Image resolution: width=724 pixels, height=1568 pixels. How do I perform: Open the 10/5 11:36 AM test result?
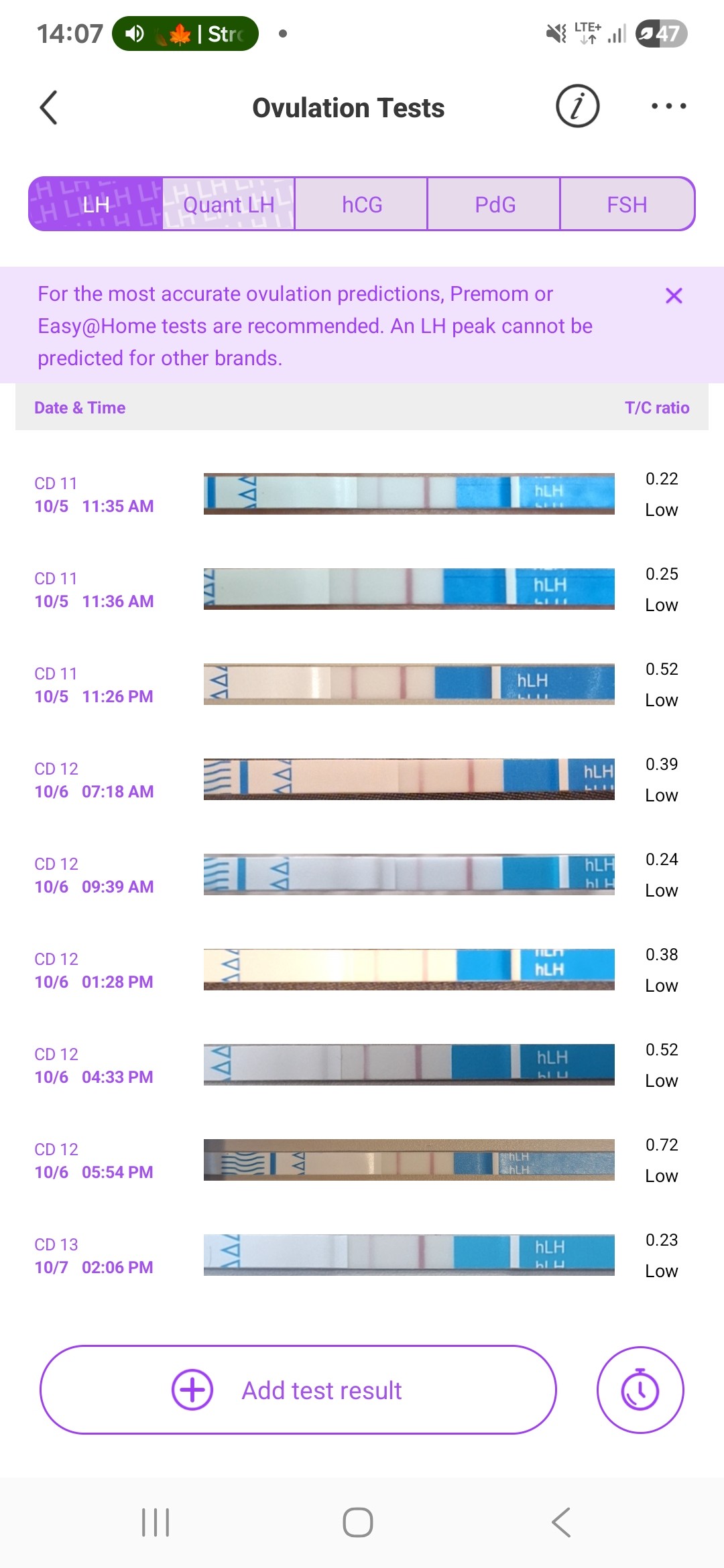pos(362,590)
